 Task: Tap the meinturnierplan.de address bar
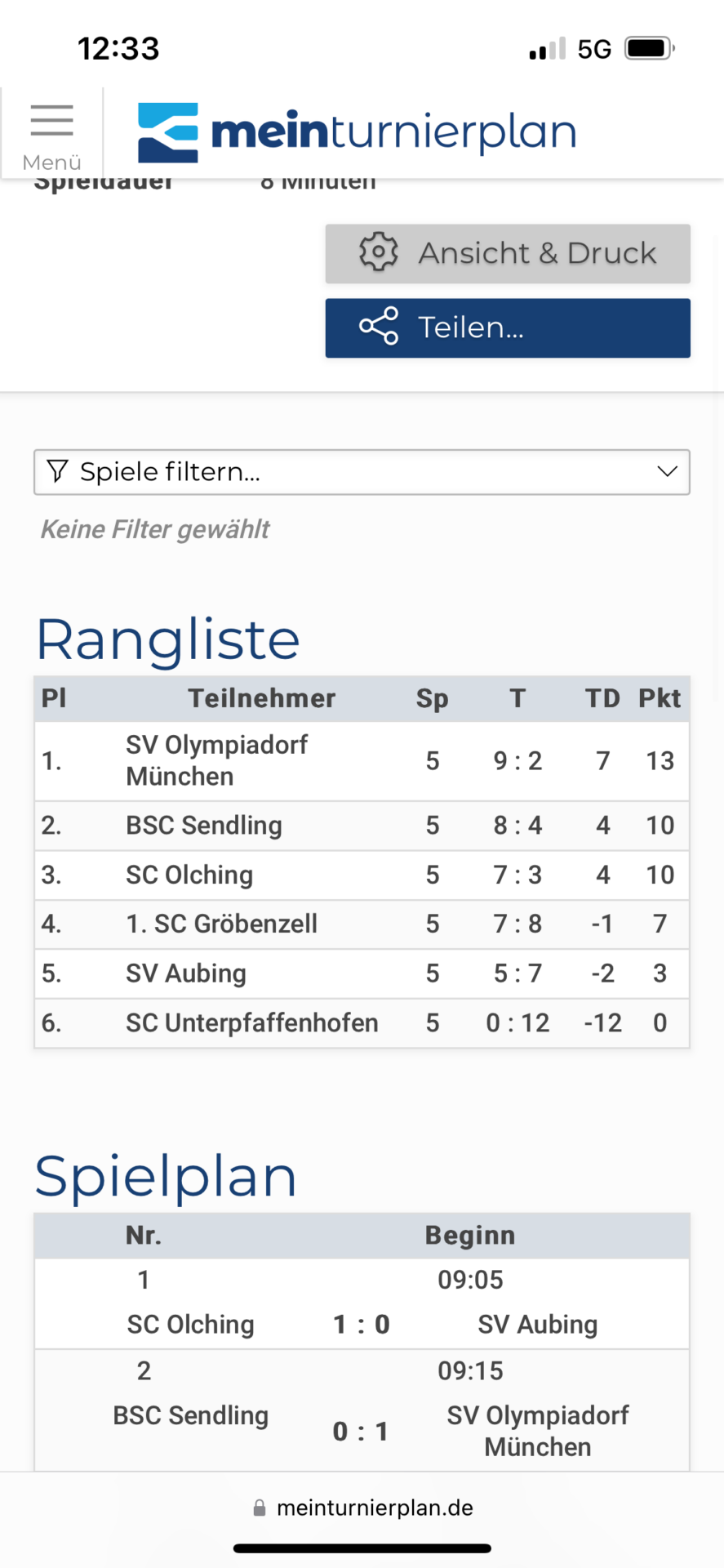pyautogui.click(x=362, y=1508)
